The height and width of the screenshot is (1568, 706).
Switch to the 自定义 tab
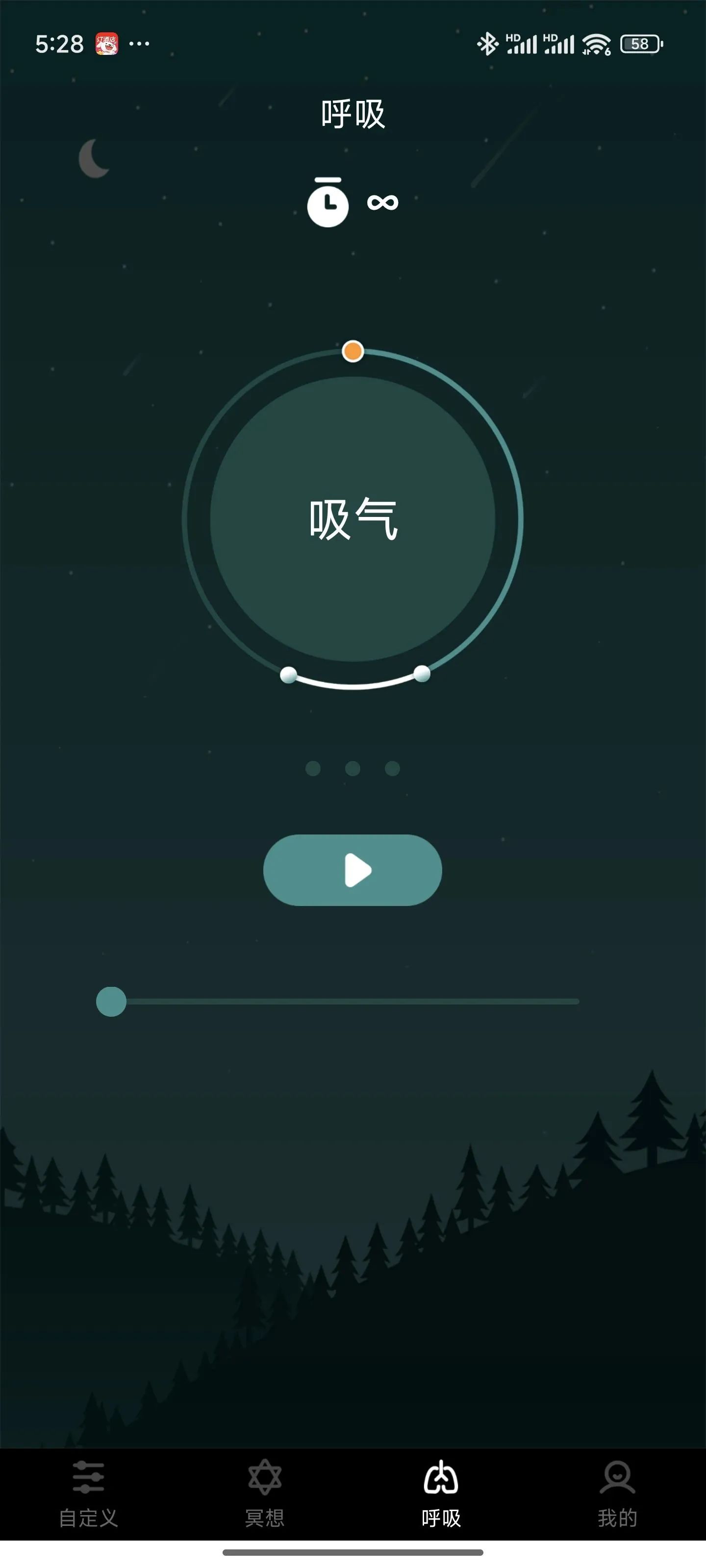point(88,1494)
